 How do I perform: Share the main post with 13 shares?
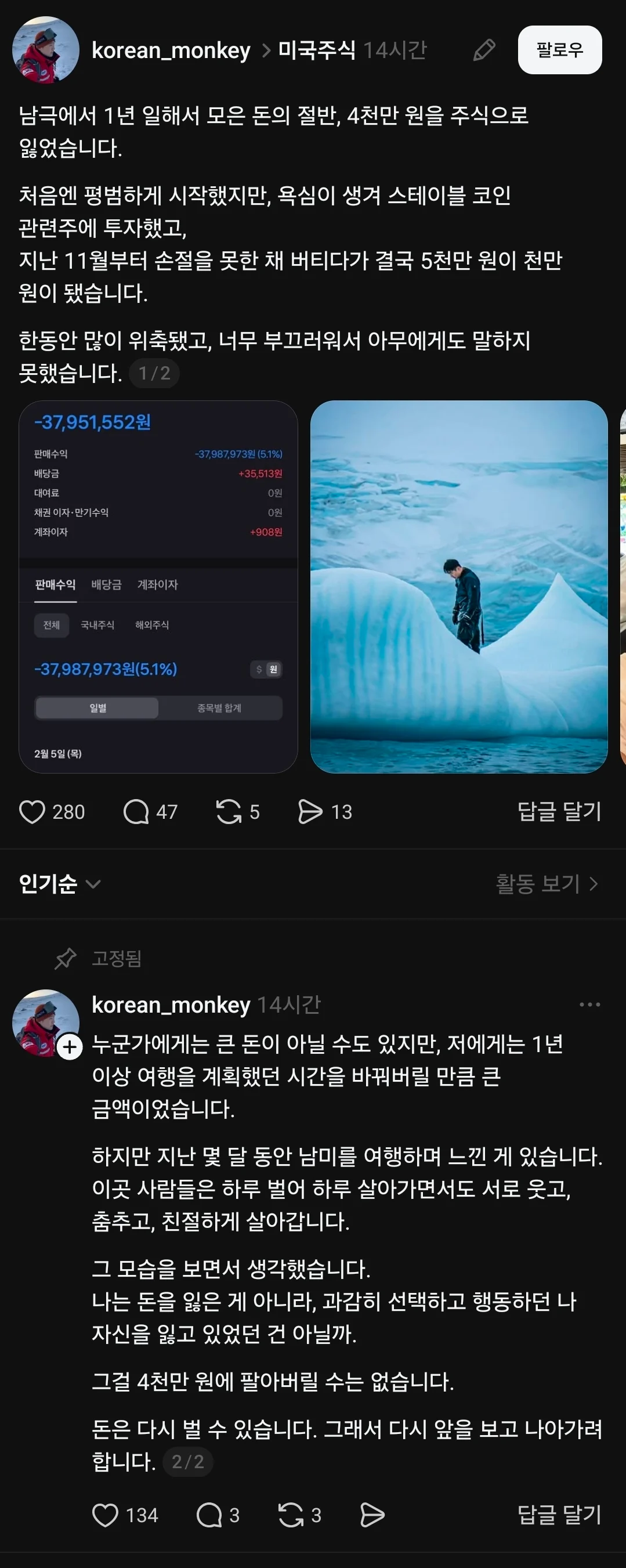point(310,811)
